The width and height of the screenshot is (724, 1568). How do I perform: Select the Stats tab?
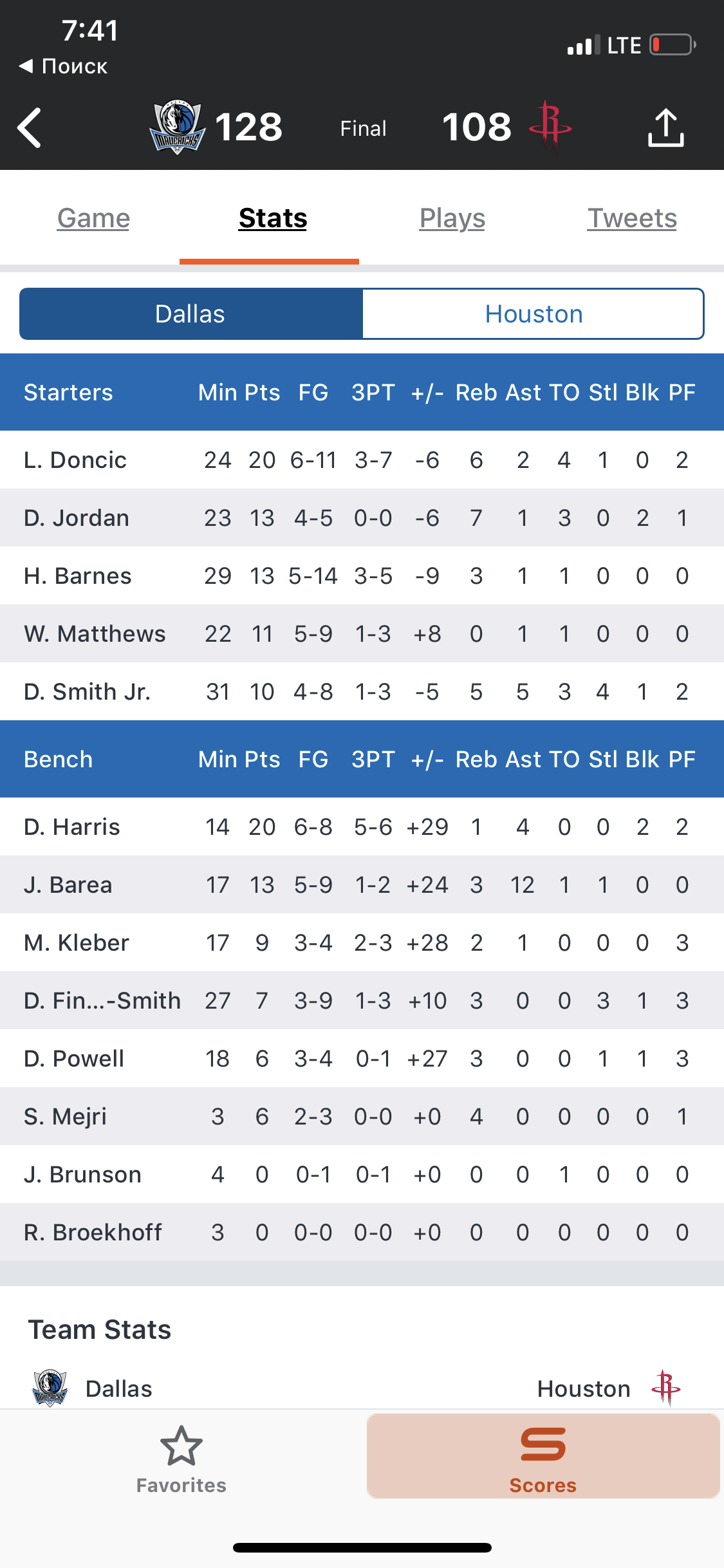pos(273,218)
